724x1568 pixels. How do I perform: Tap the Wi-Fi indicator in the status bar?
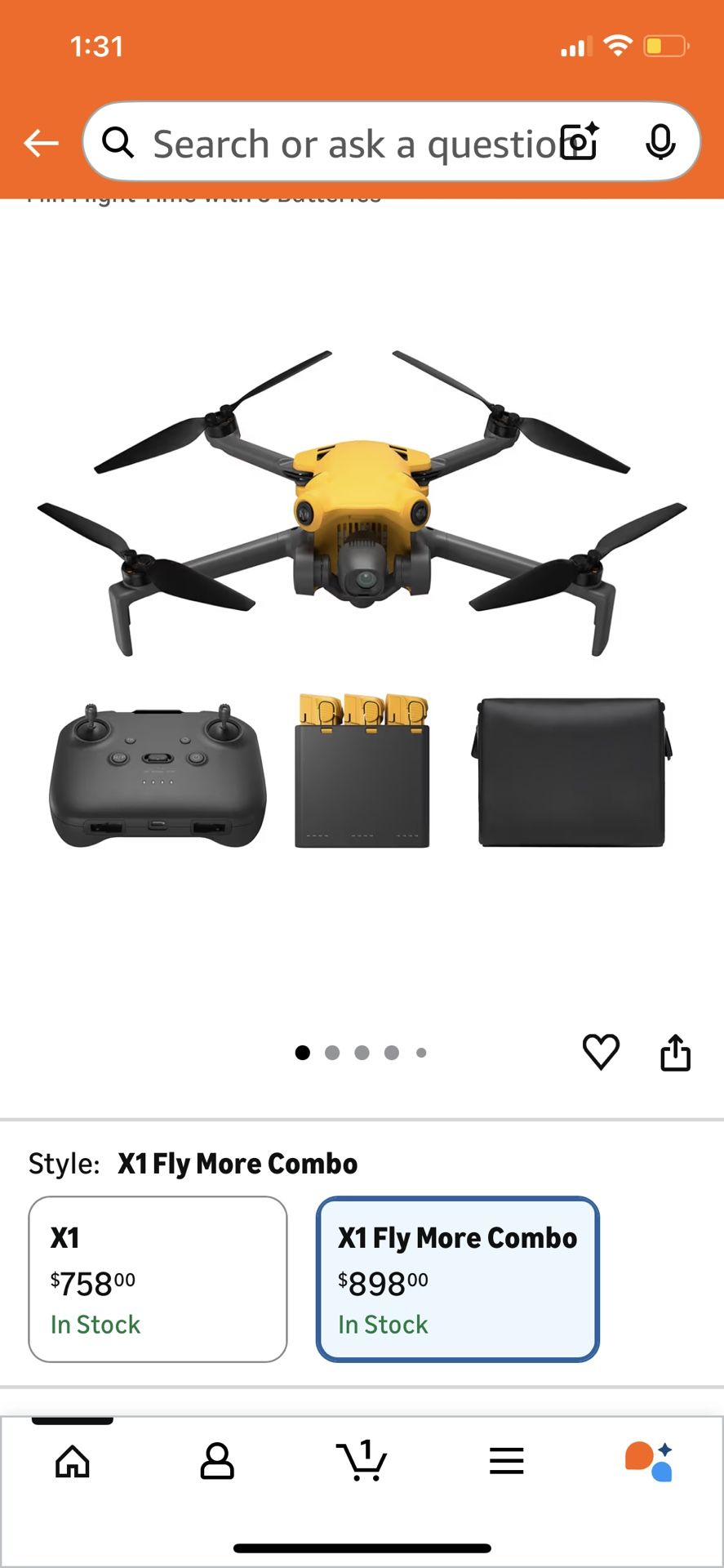click(x=618, y=47)
